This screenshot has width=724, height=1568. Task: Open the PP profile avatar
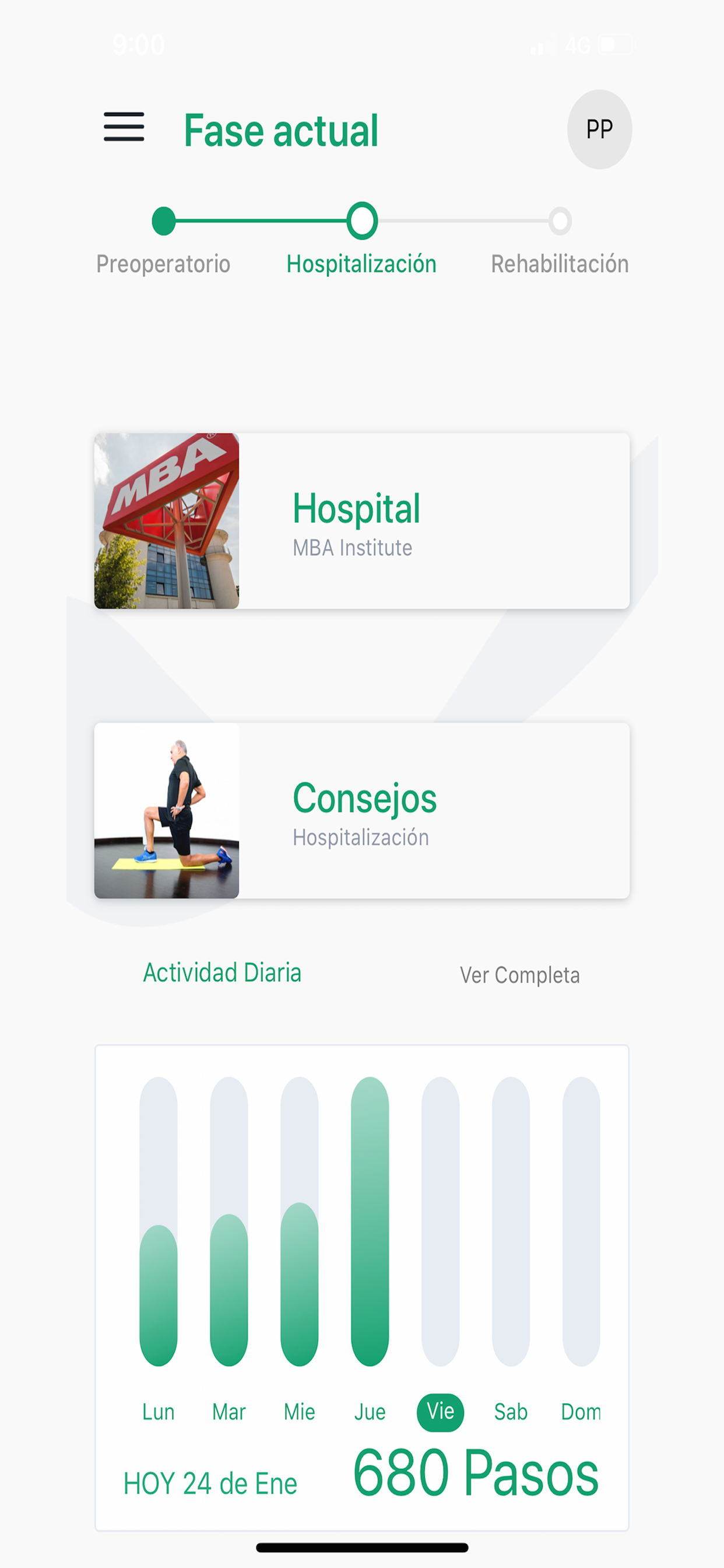599,129
